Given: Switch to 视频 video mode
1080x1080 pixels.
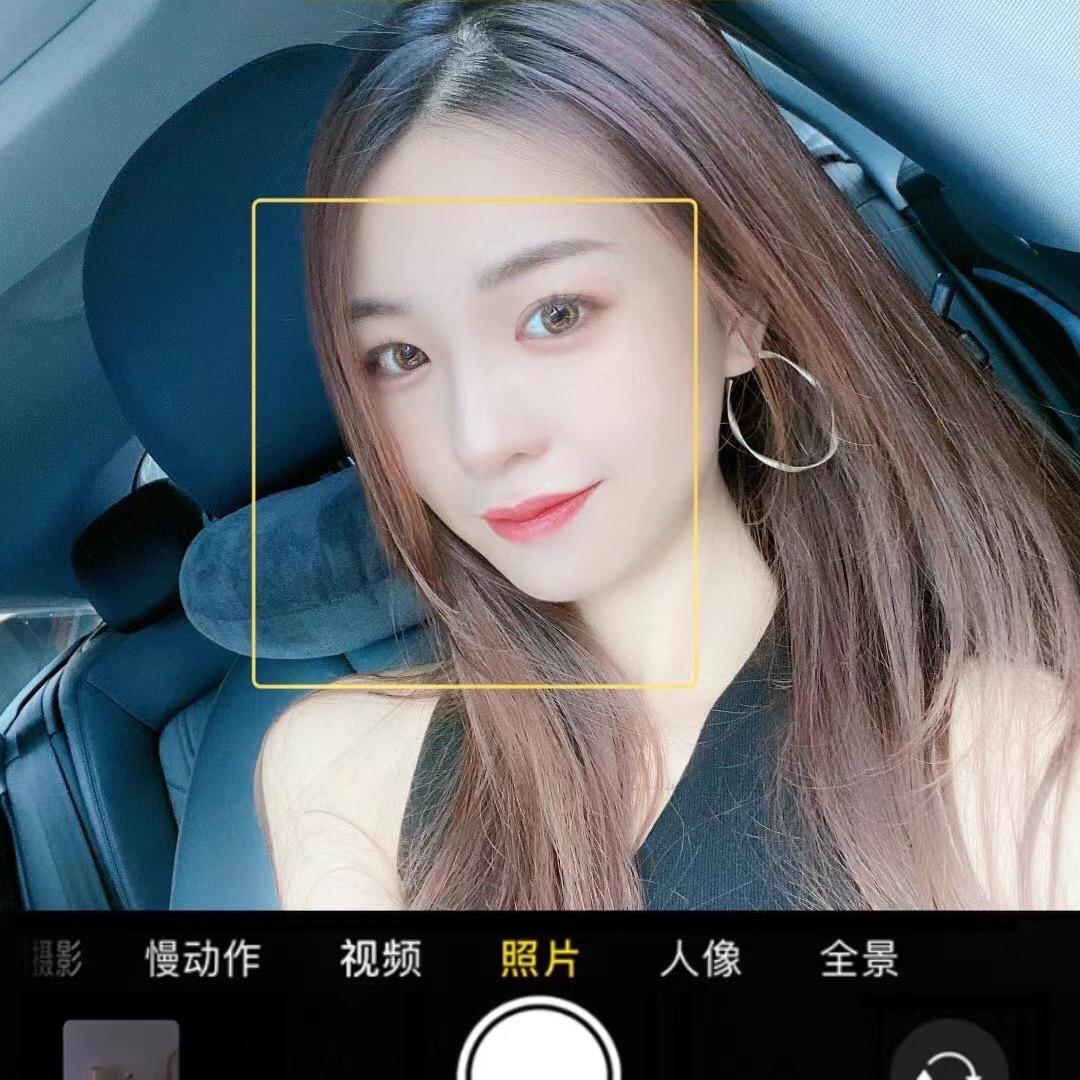Looking at the screenshot, I should [380, 959].
